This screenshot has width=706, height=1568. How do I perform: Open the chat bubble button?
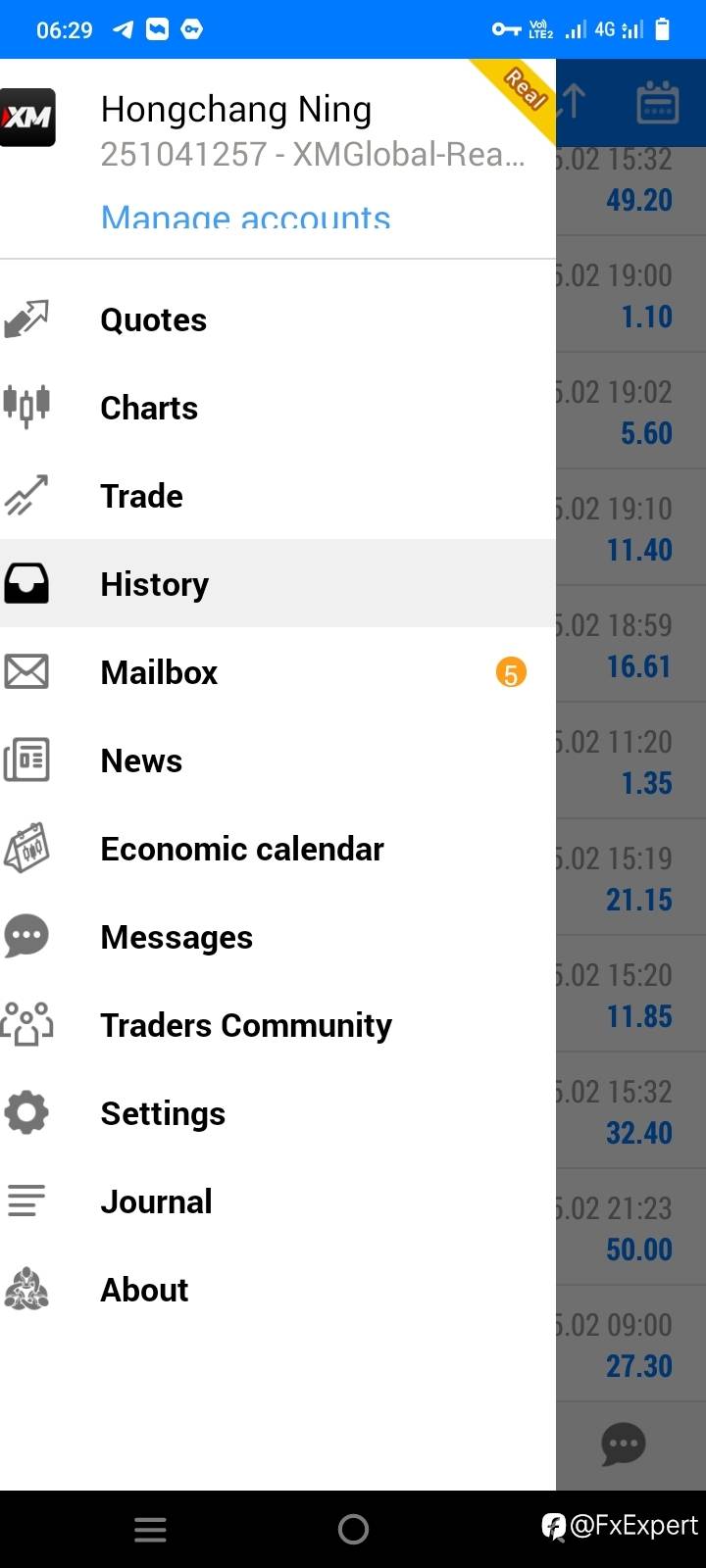624,1444
